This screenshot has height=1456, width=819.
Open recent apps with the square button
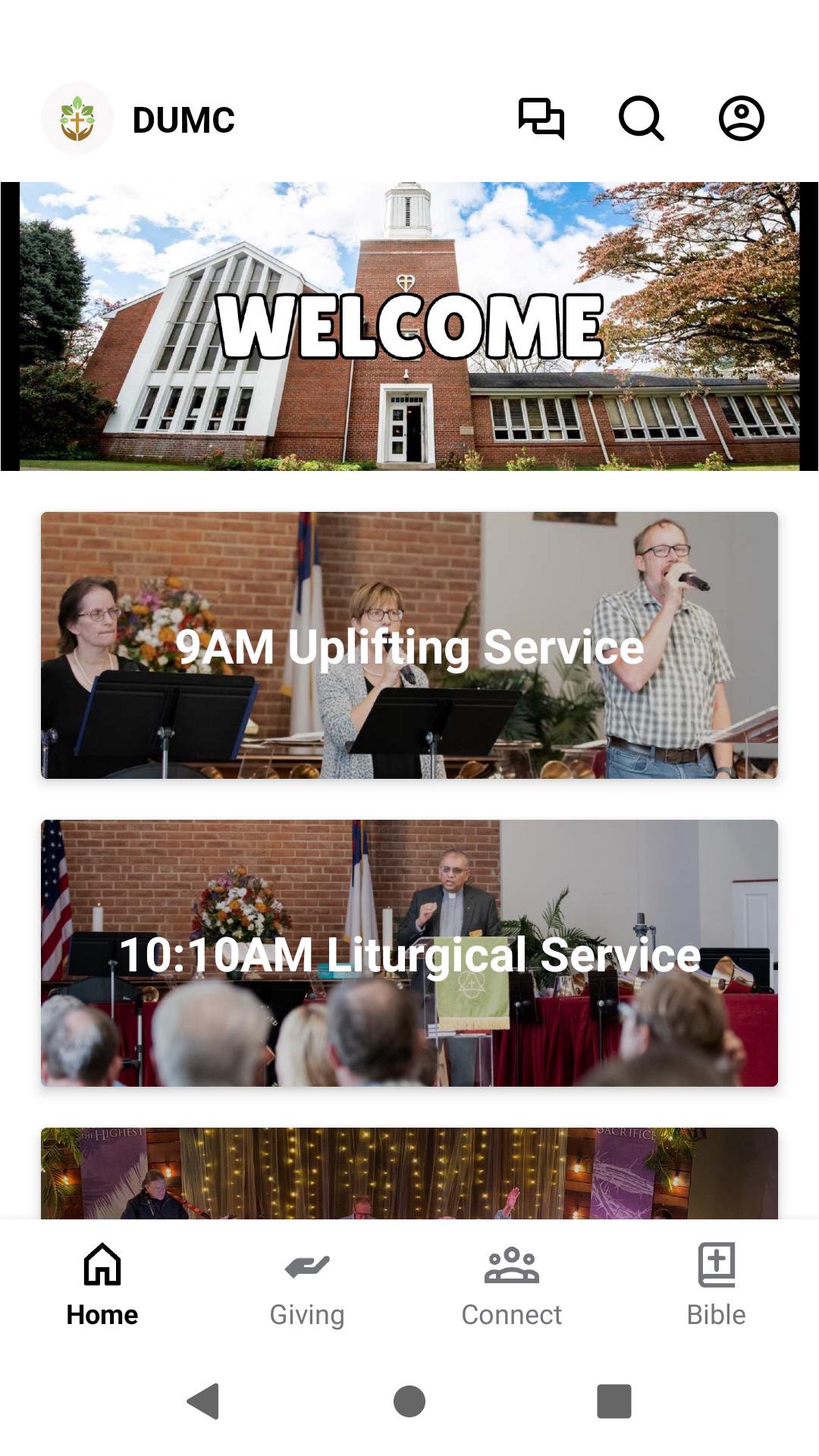[614, 1401]
